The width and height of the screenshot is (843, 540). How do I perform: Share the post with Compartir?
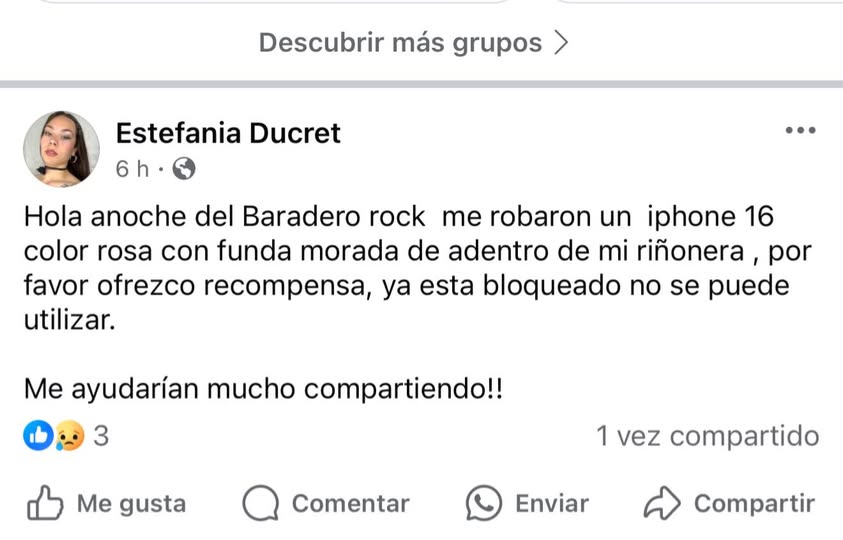click(x=731, y=504)
